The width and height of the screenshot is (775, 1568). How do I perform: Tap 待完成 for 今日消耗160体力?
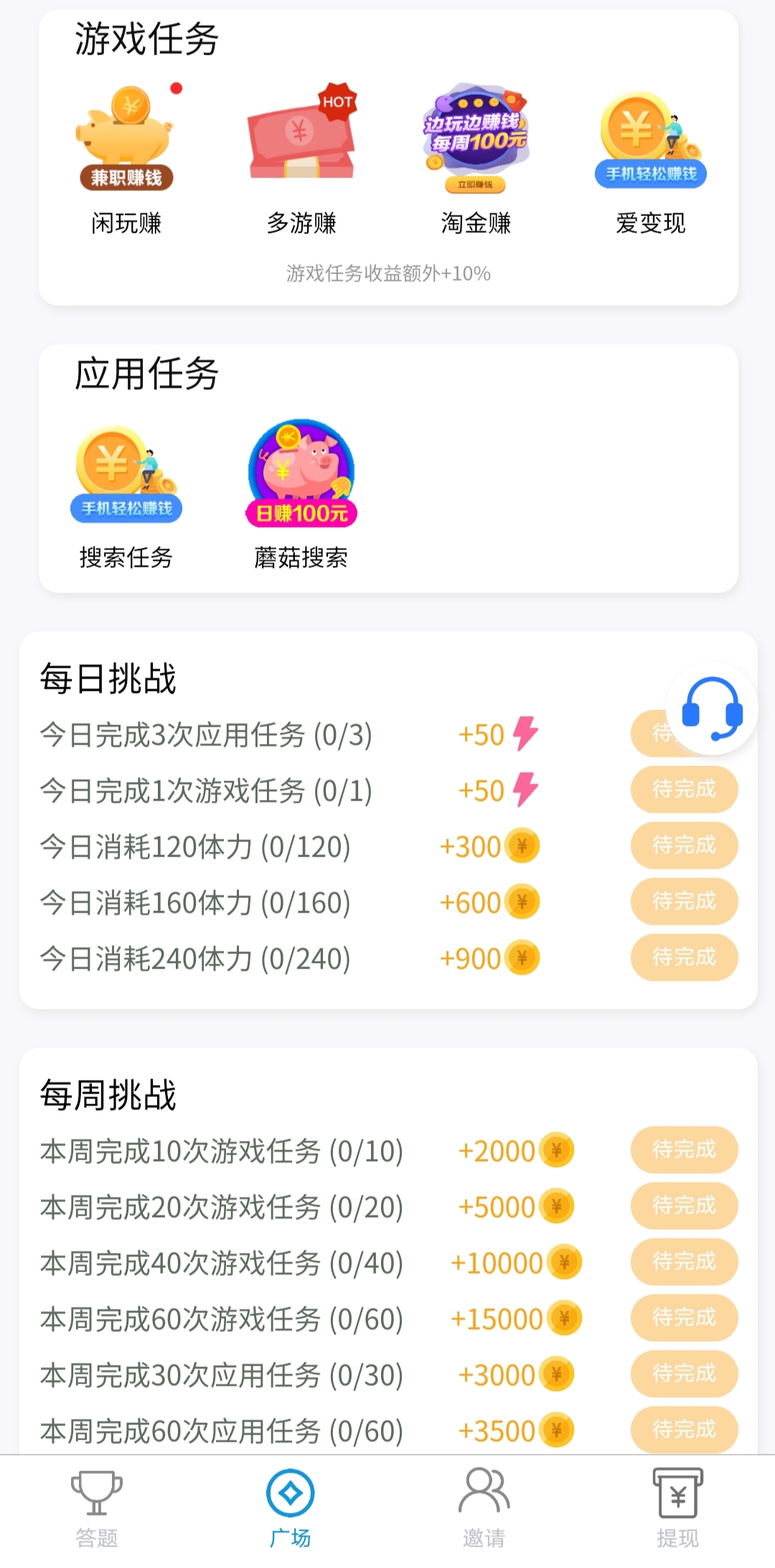coord(684,901)
